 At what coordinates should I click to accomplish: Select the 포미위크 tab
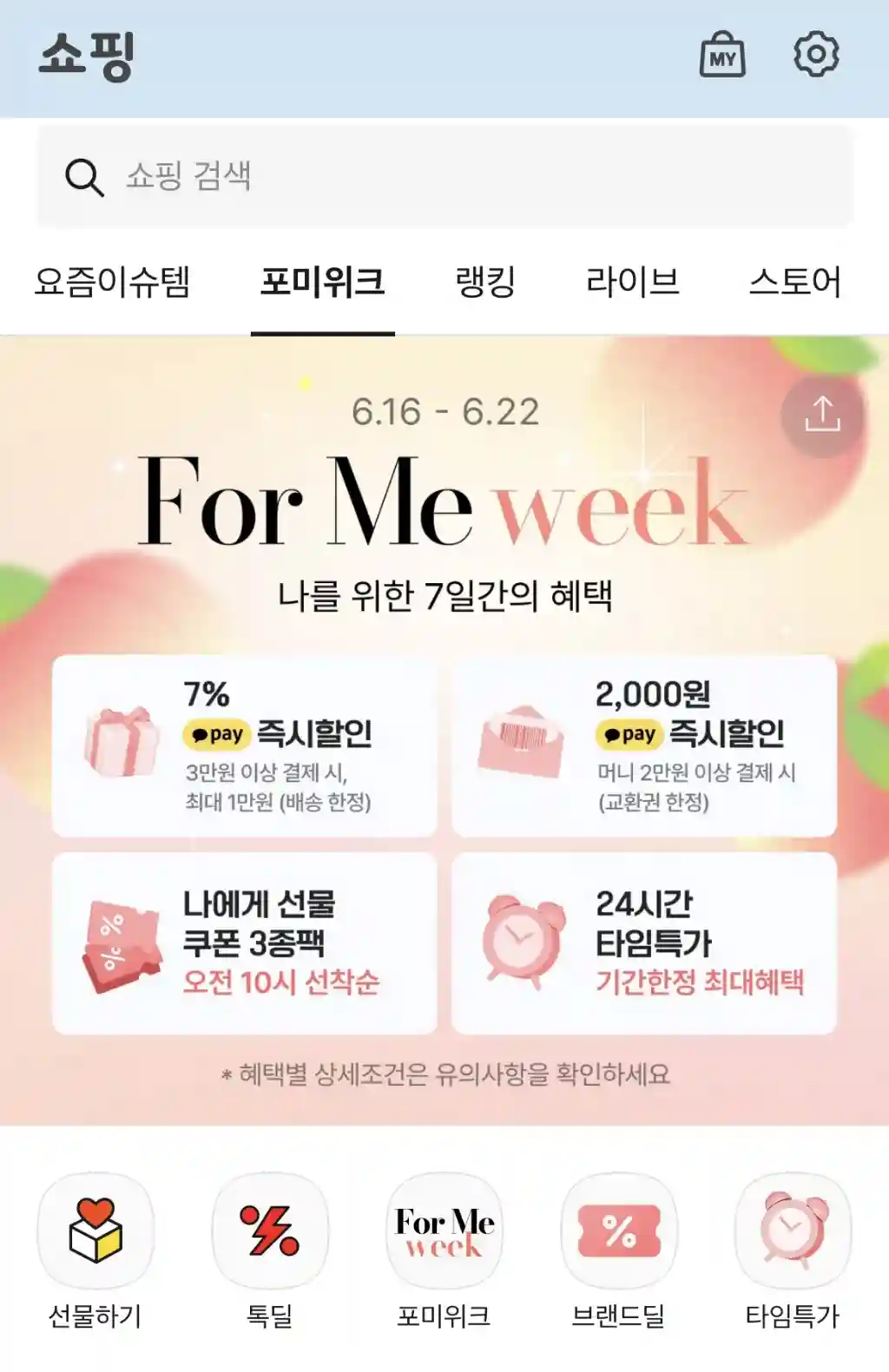322,282
